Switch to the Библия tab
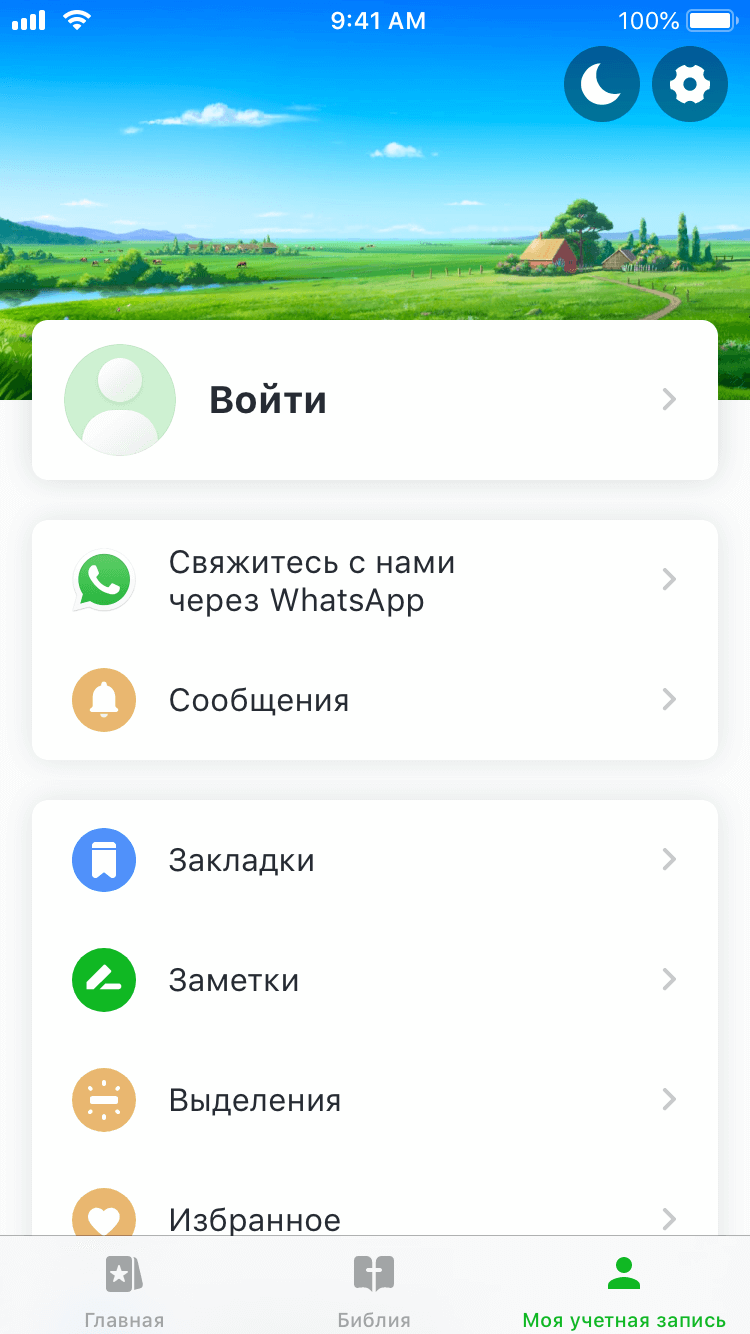Screen dimensions: 750x1334 point(374,1290)
